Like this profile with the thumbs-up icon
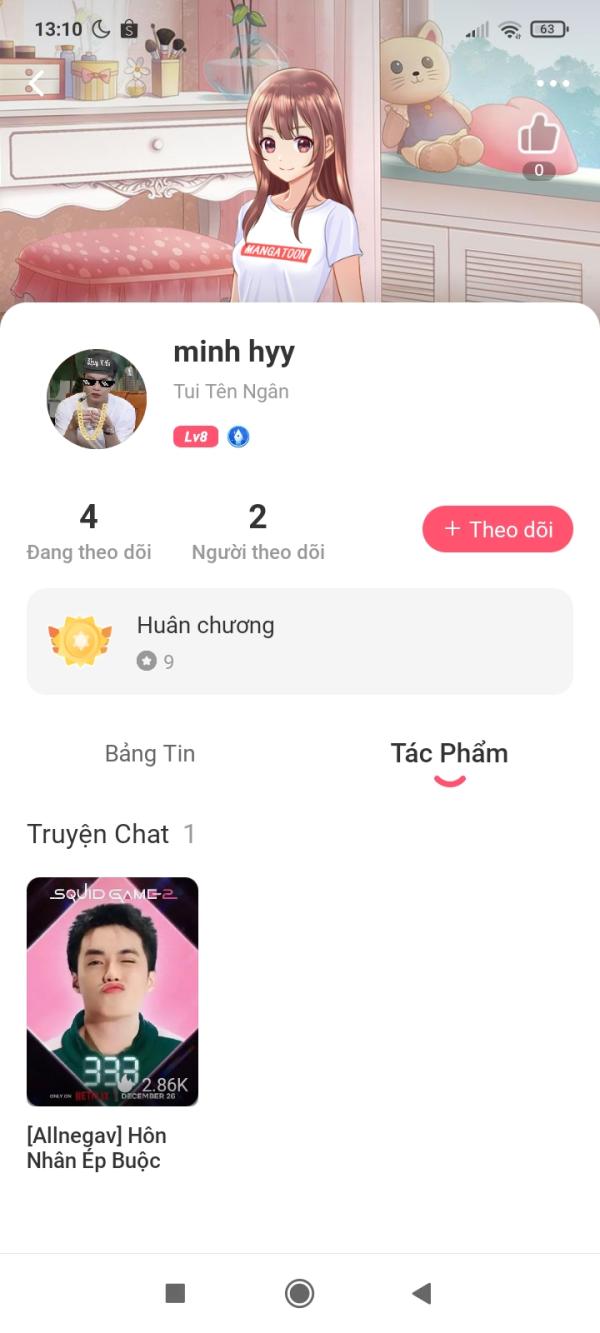Viewport: 600px width, 1333px height. (x=538, y=135)
